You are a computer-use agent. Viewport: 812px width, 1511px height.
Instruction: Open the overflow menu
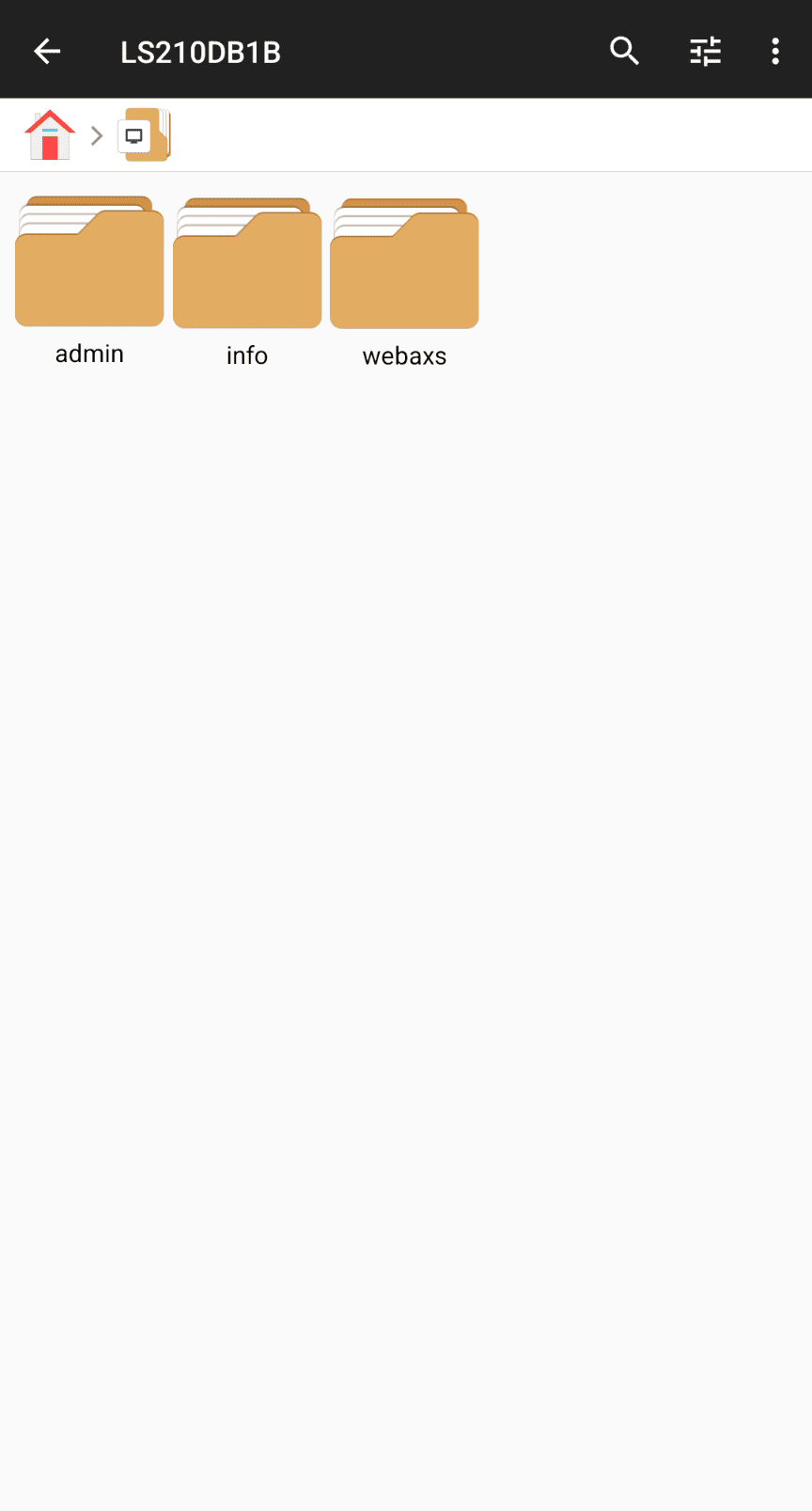pos(775,51)
